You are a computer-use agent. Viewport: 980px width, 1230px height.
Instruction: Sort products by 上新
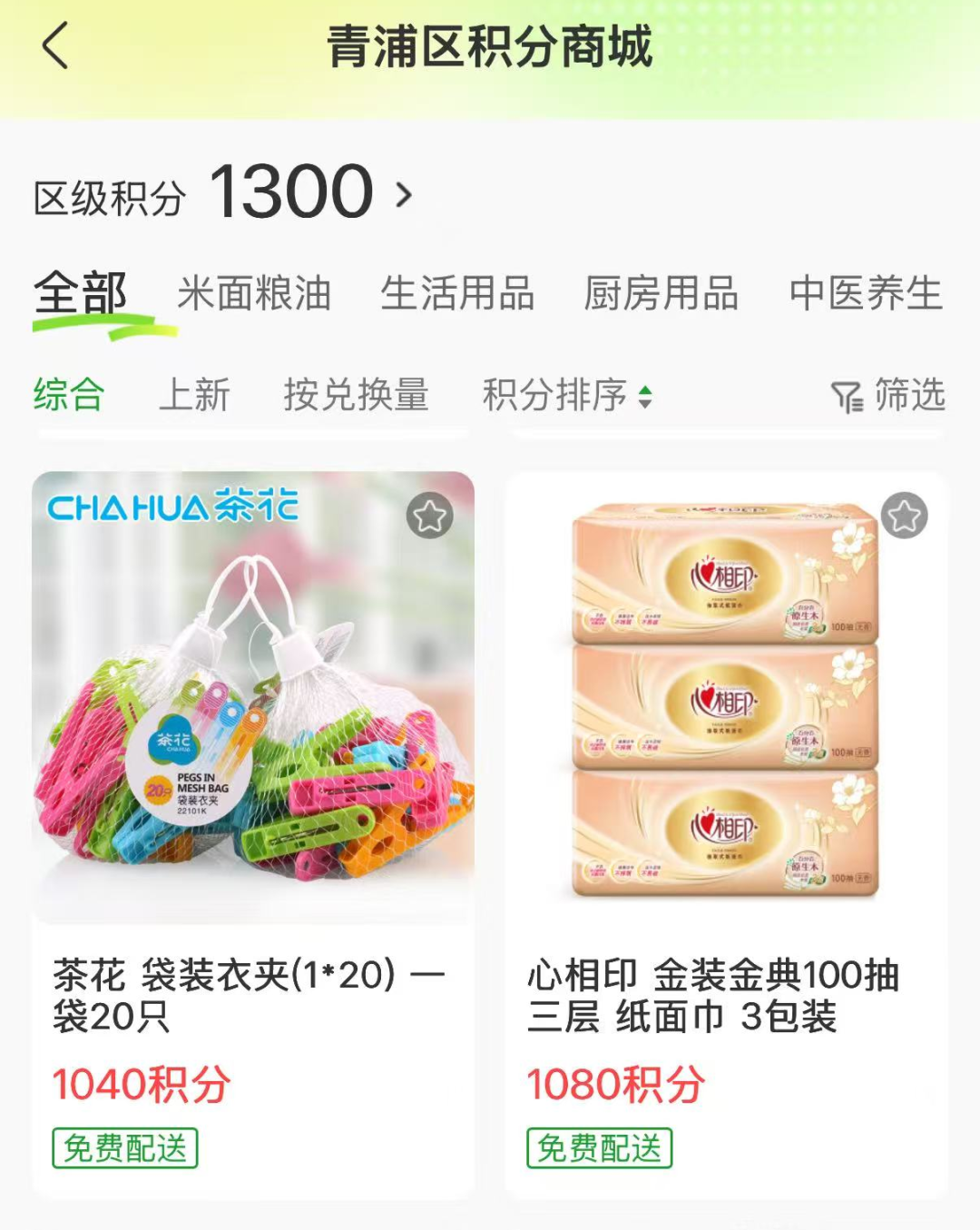[194, 396]
